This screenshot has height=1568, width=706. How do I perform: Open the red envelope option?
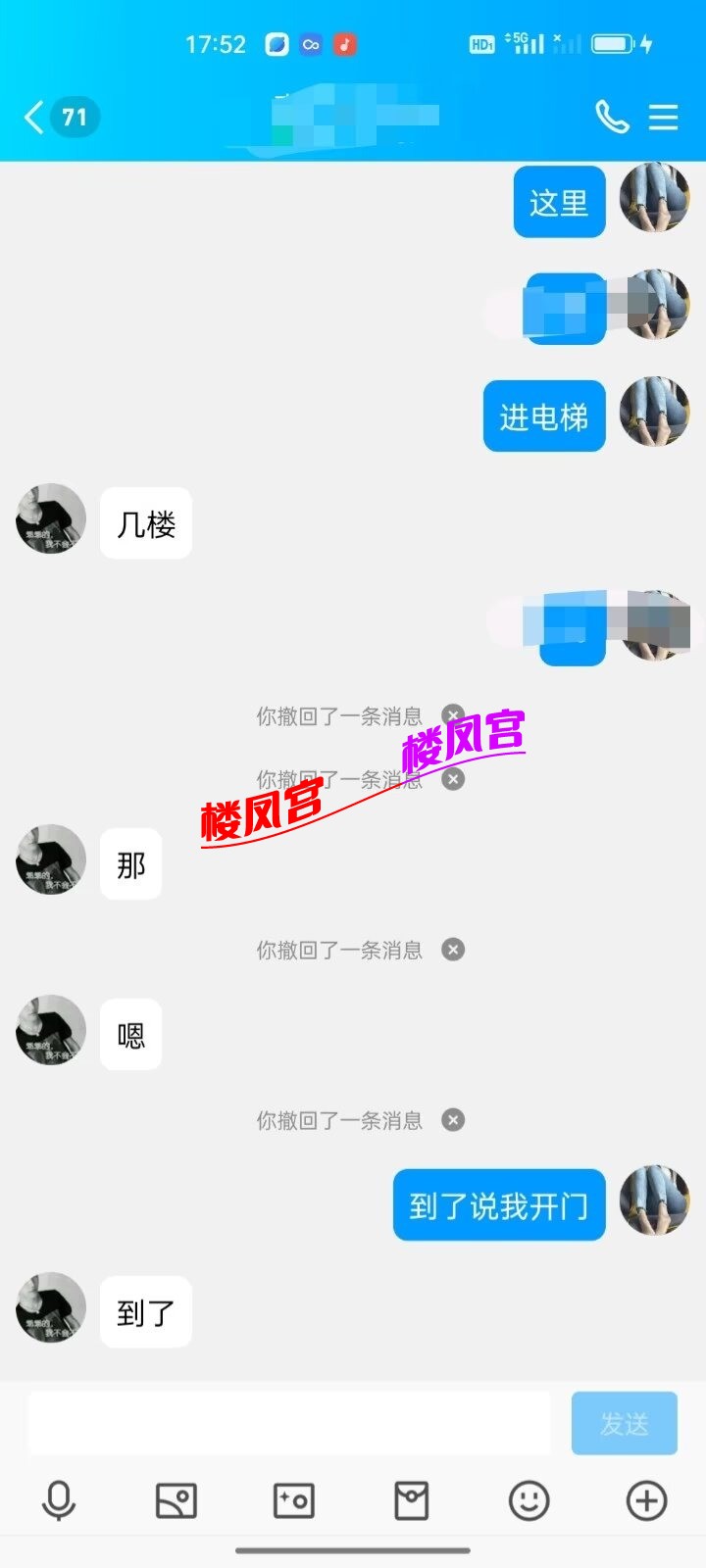point(412,1500)
